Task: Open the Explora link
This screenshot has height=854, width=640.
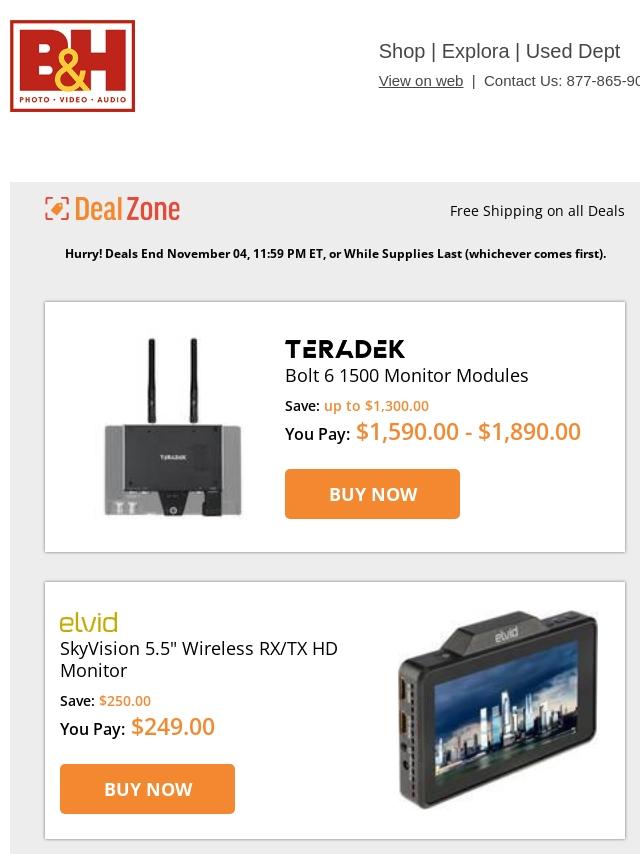Action: [x=475, y=51]
